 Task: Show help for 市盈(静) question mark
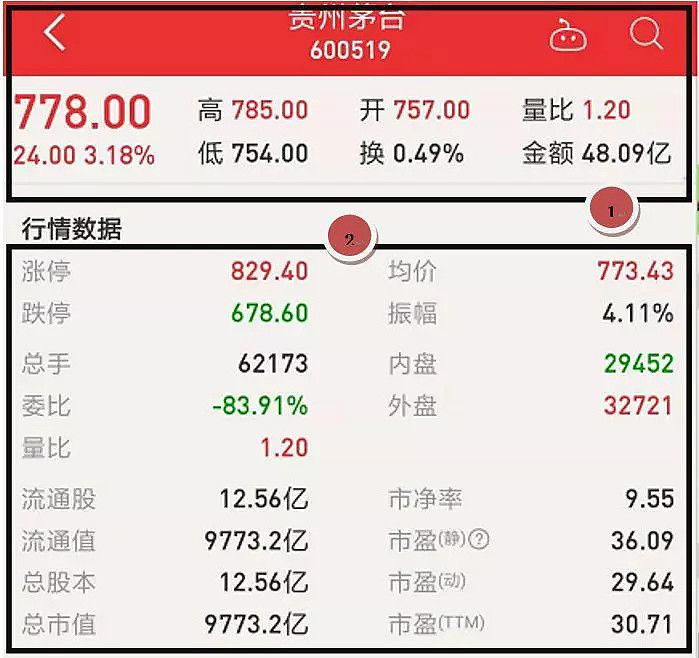coord(478,540)
